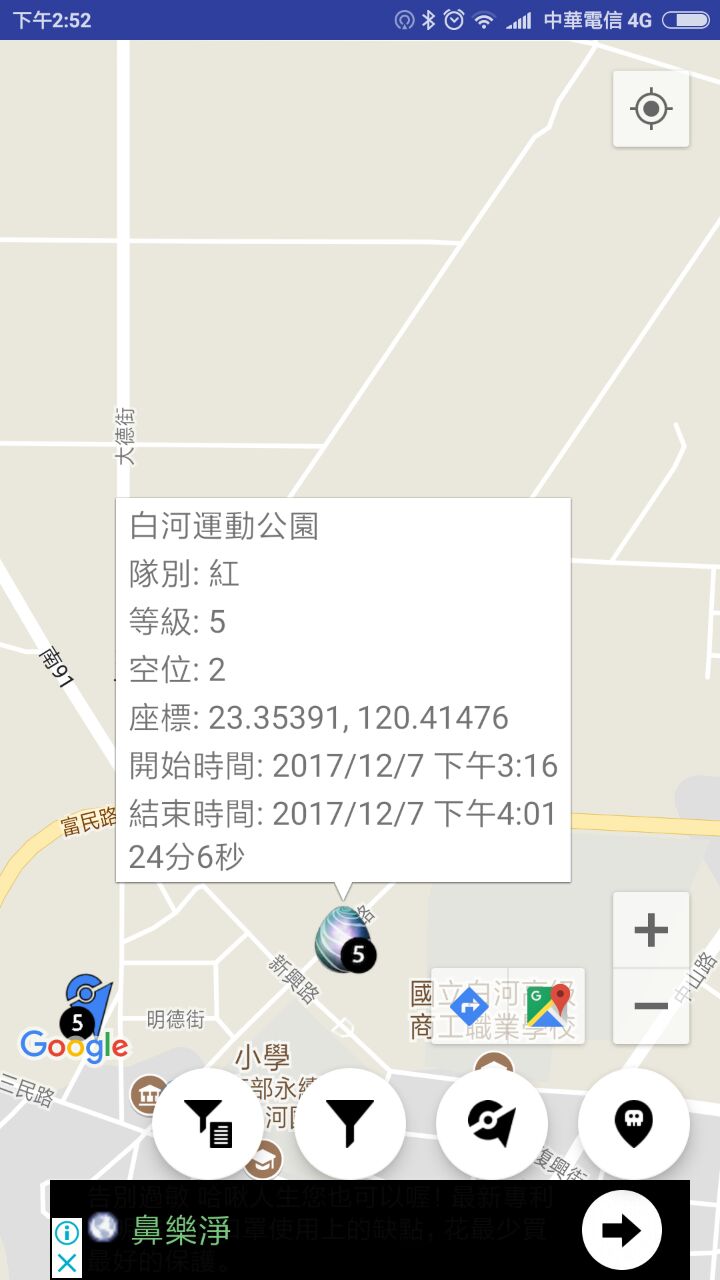Select the level 5 raid egg marker
The image size is (720, 1280).
(340, 939)
